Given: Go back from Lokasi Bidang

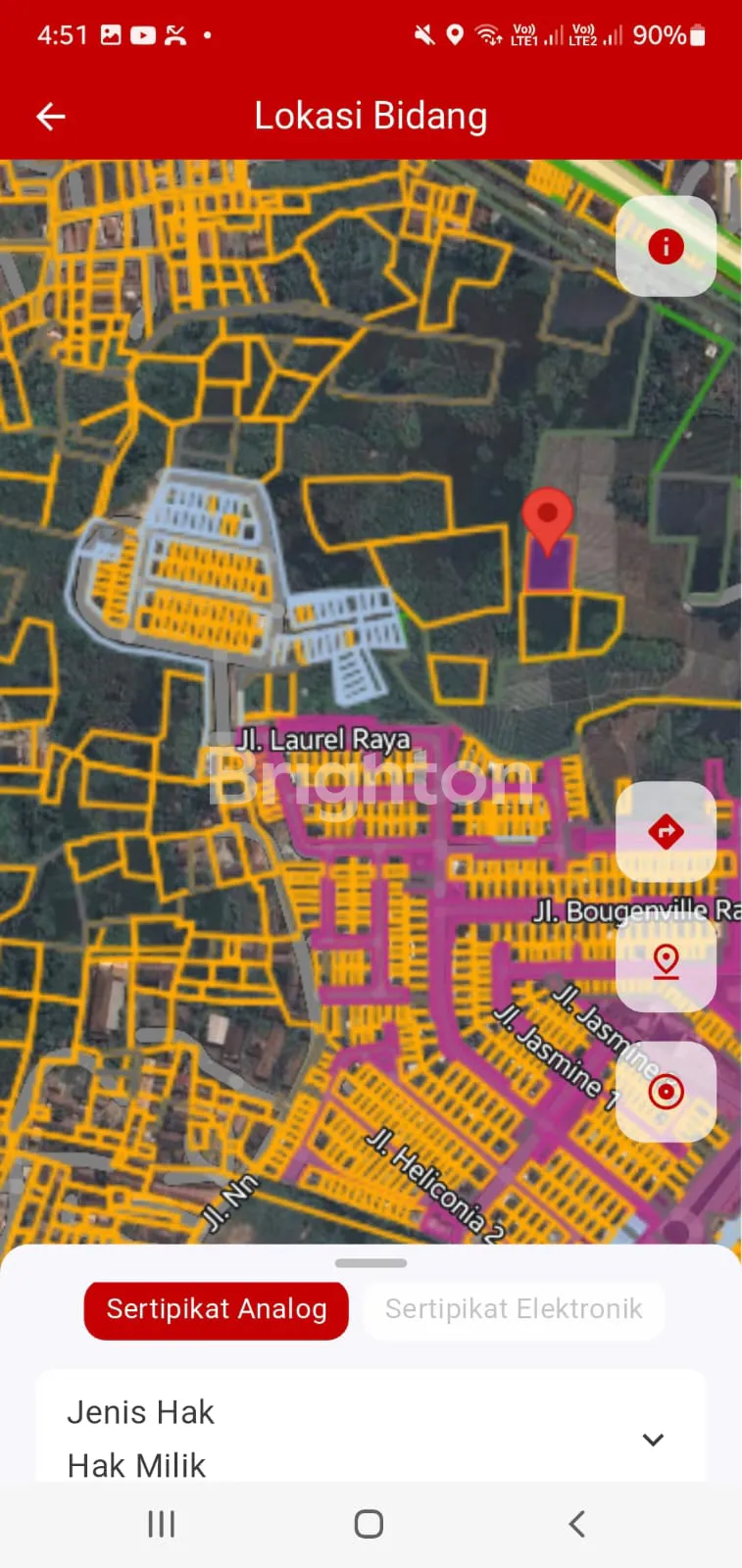Looking at the screenshot, I should (51, 117).
